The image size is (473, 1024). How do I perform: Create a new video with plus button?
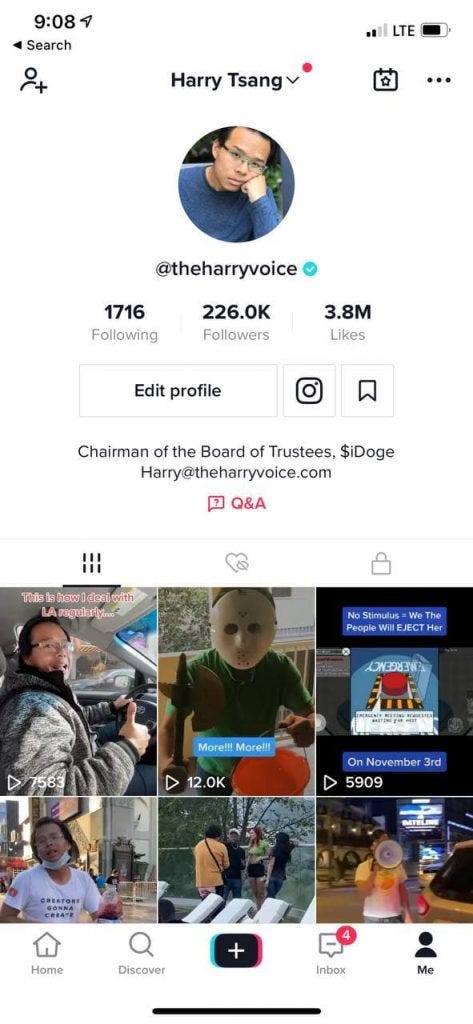(x=236, y=951)
